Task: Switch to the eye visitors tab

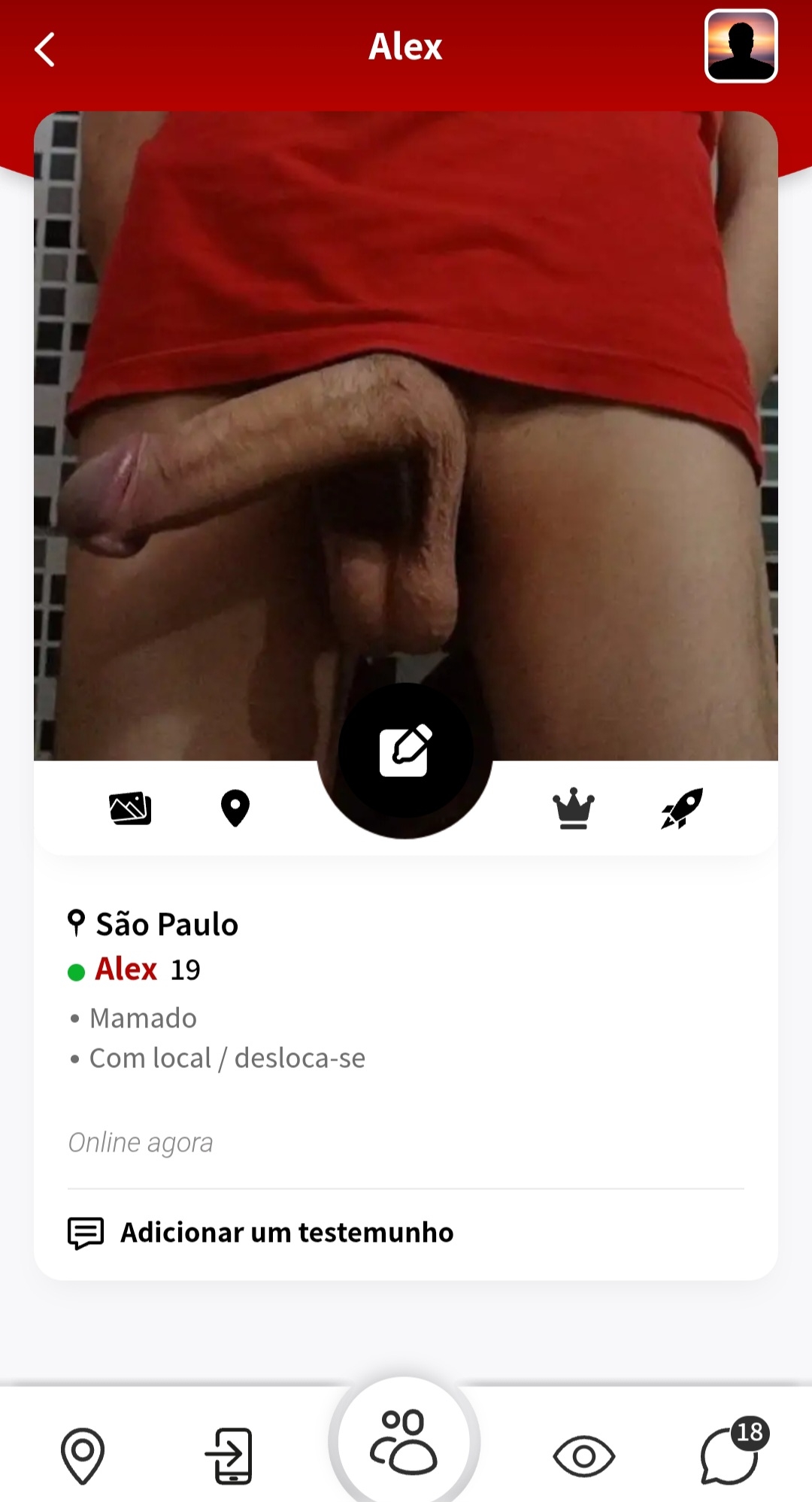Action: tap(584, 1456)
